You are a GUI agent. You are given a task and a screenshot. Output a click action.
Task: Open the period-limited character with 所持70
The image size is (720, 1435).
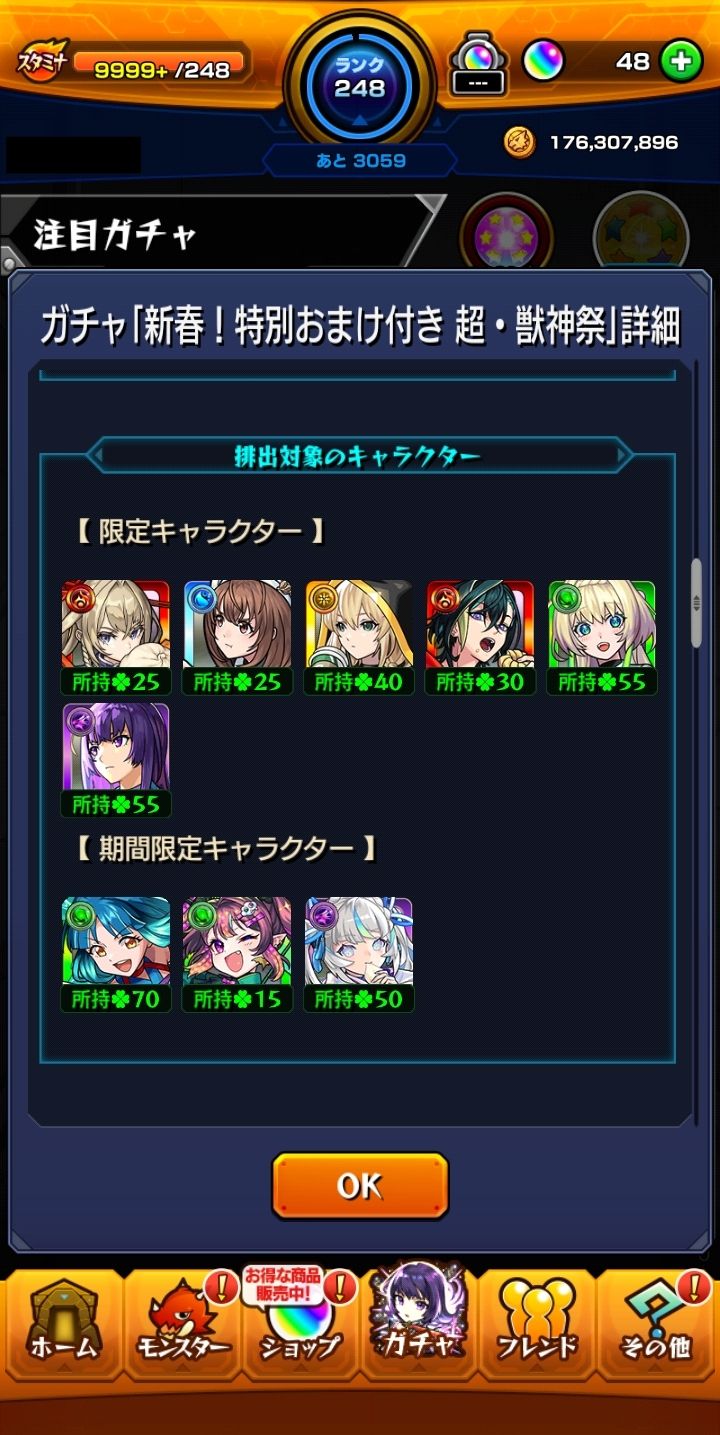click(116, 942)
